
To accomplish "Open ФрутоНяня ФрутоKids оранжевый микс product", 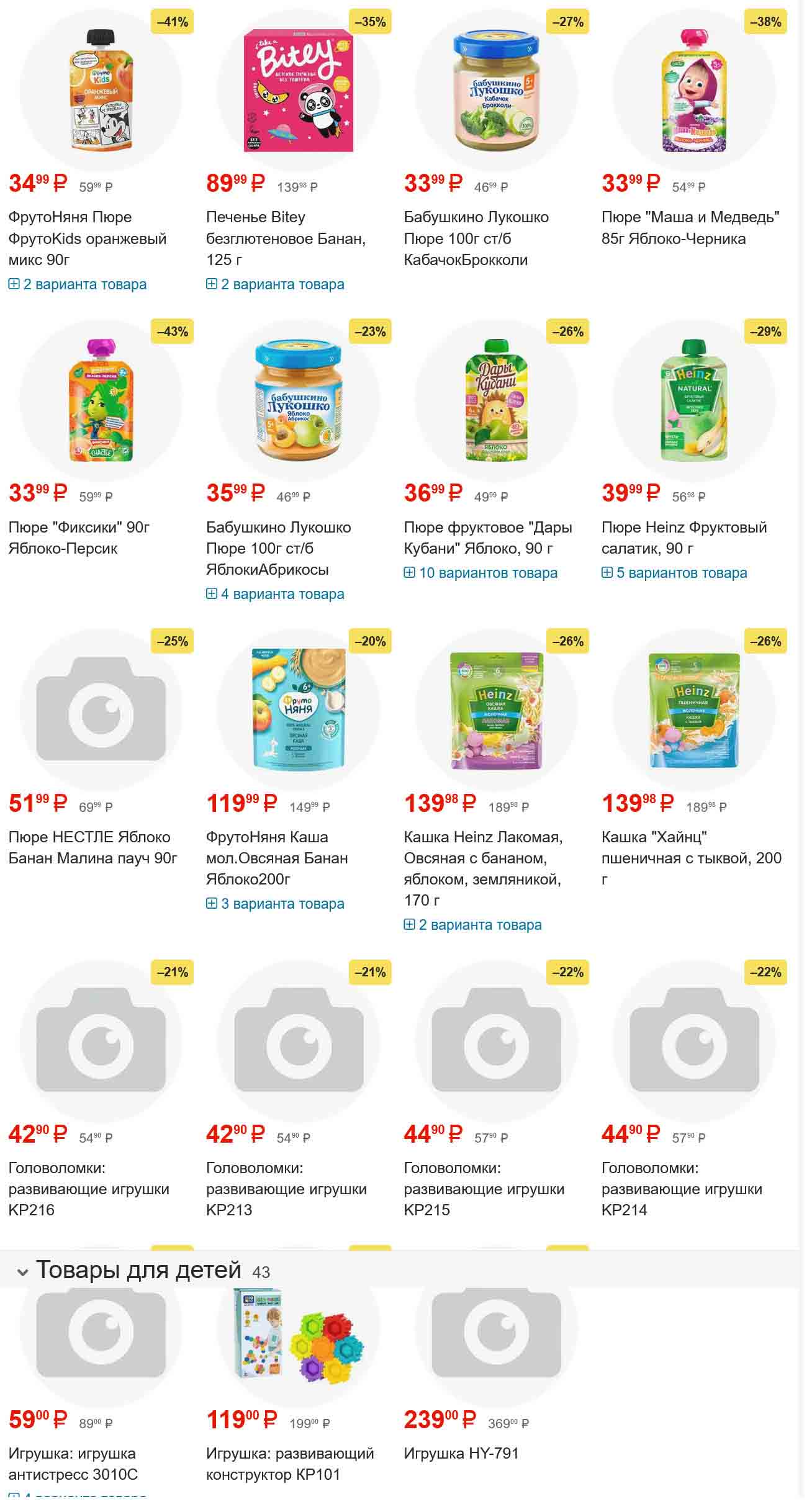I will (87, 239).
